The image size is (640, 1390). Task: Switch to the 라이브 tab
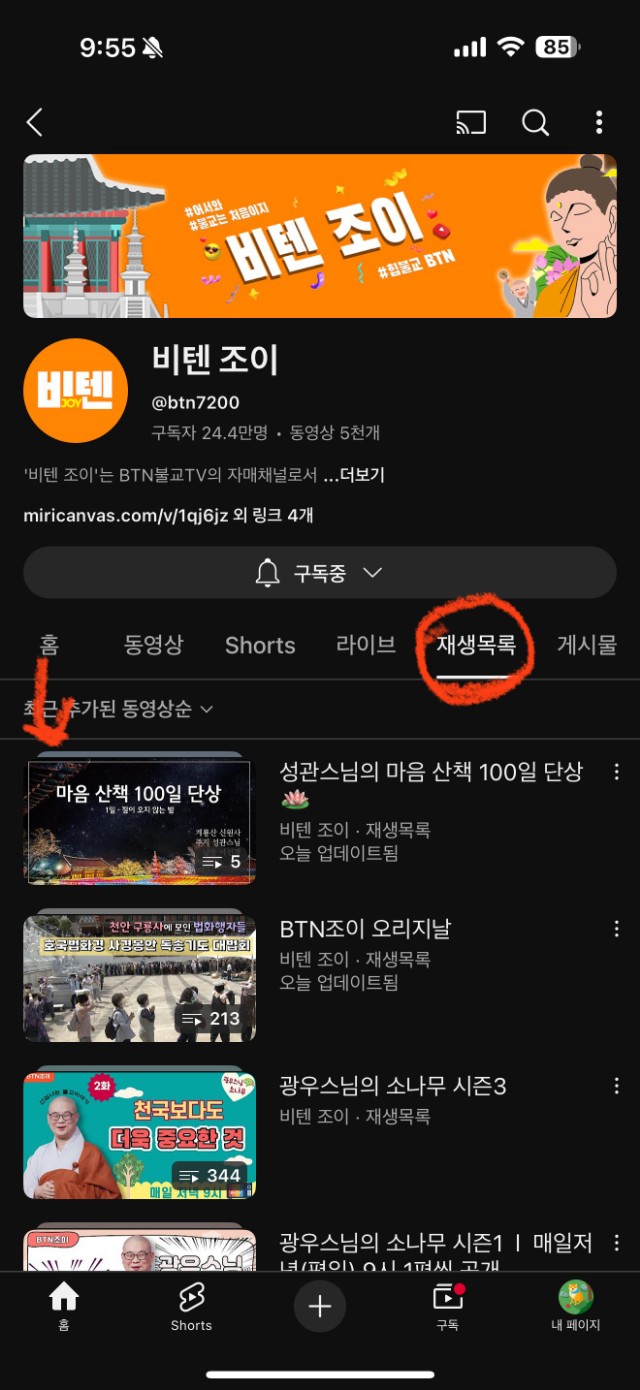coord(366,645)
